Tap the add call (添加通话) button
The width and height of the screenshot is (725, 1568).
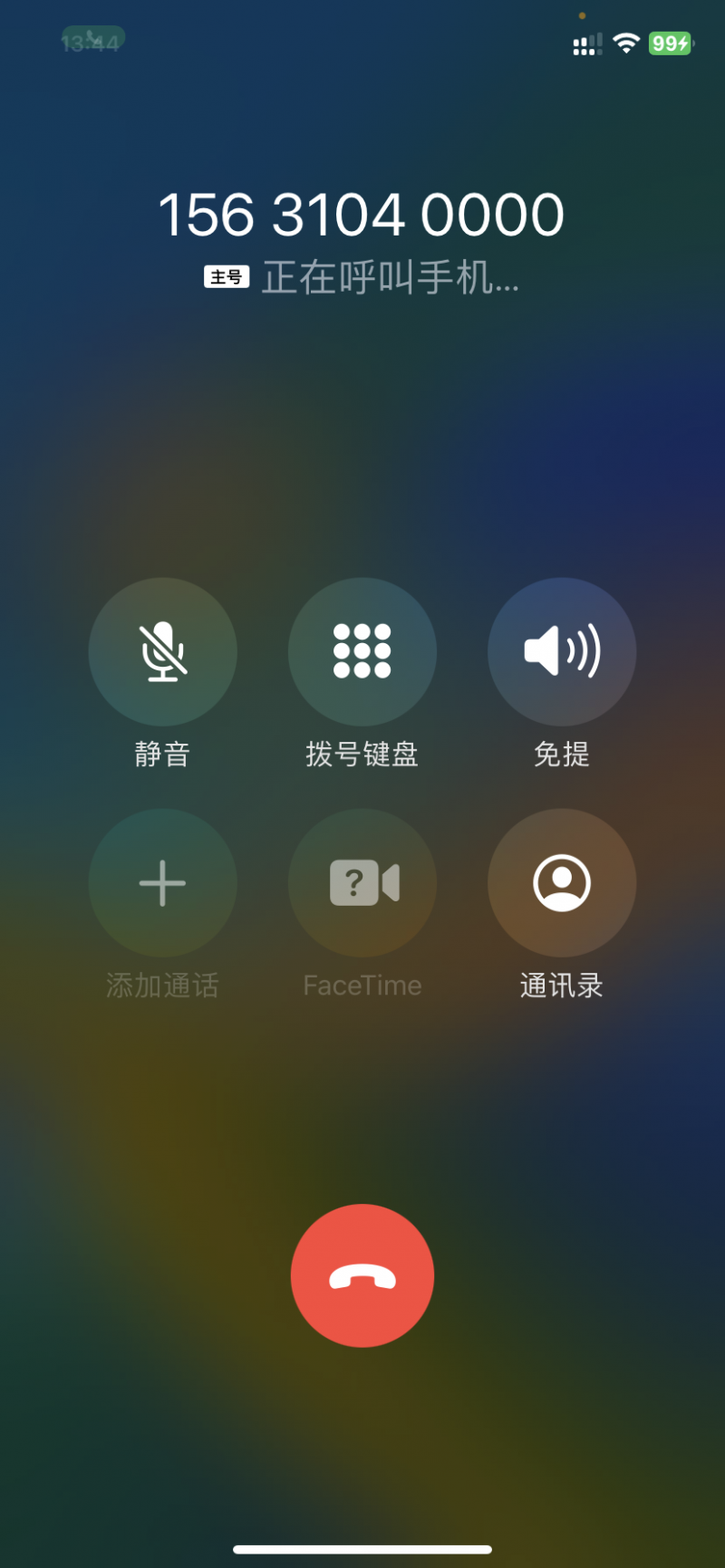[x=162, y=882]
